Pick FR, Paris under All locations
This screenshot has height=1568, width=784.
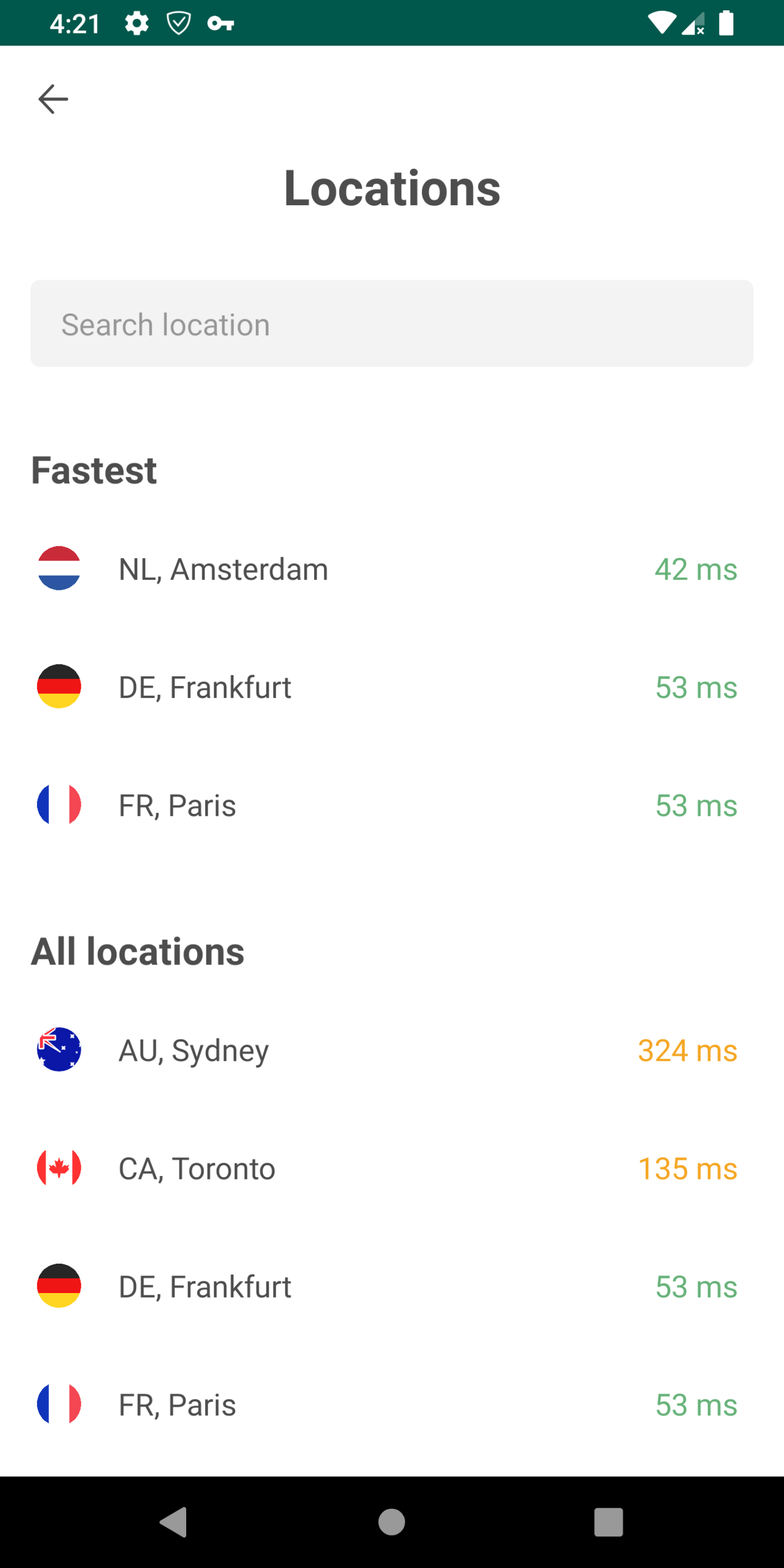click(x=392, y=1404)
